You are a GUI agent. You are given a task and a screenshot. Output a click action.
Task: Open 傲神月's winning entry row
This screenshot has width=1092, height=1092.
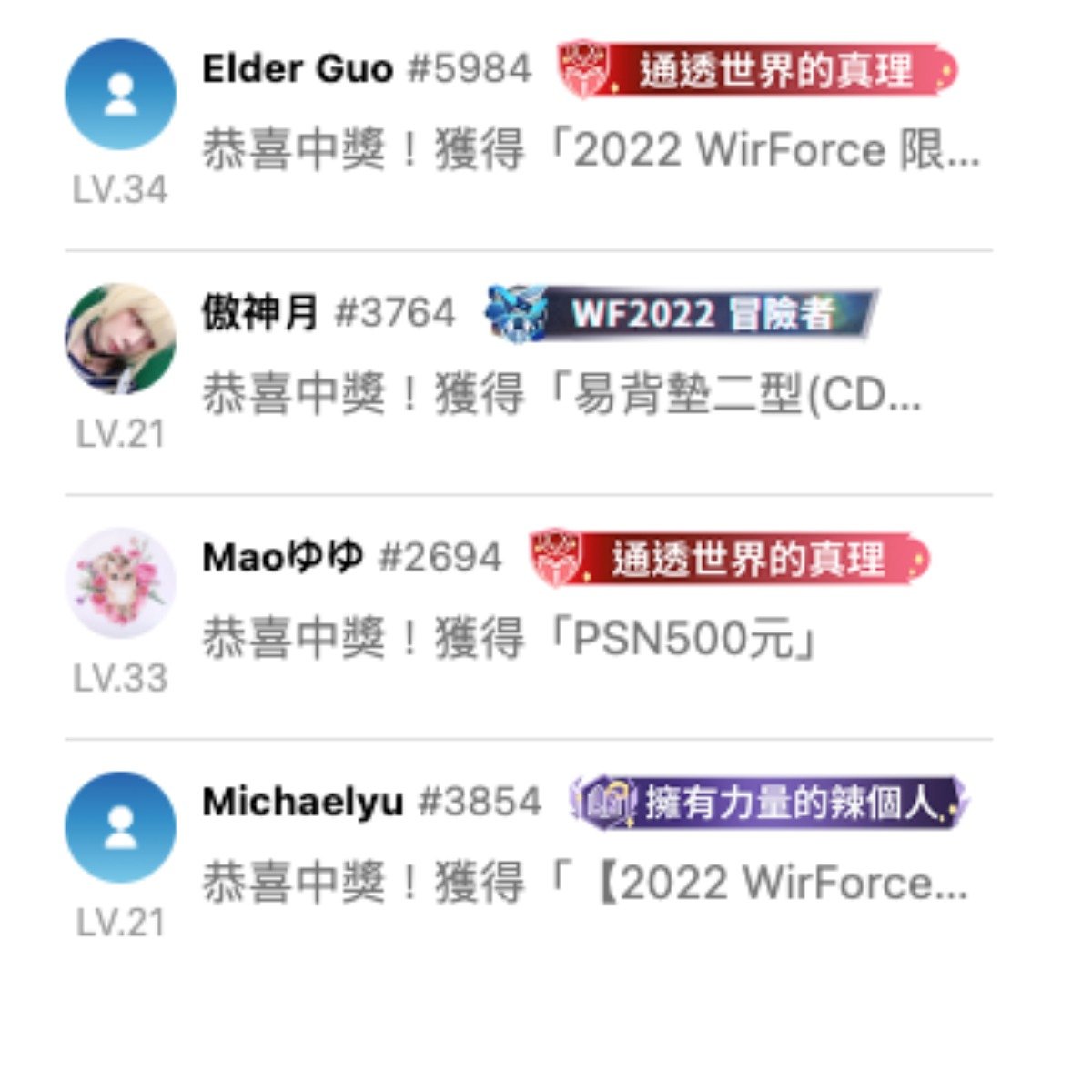pos(561,394)
